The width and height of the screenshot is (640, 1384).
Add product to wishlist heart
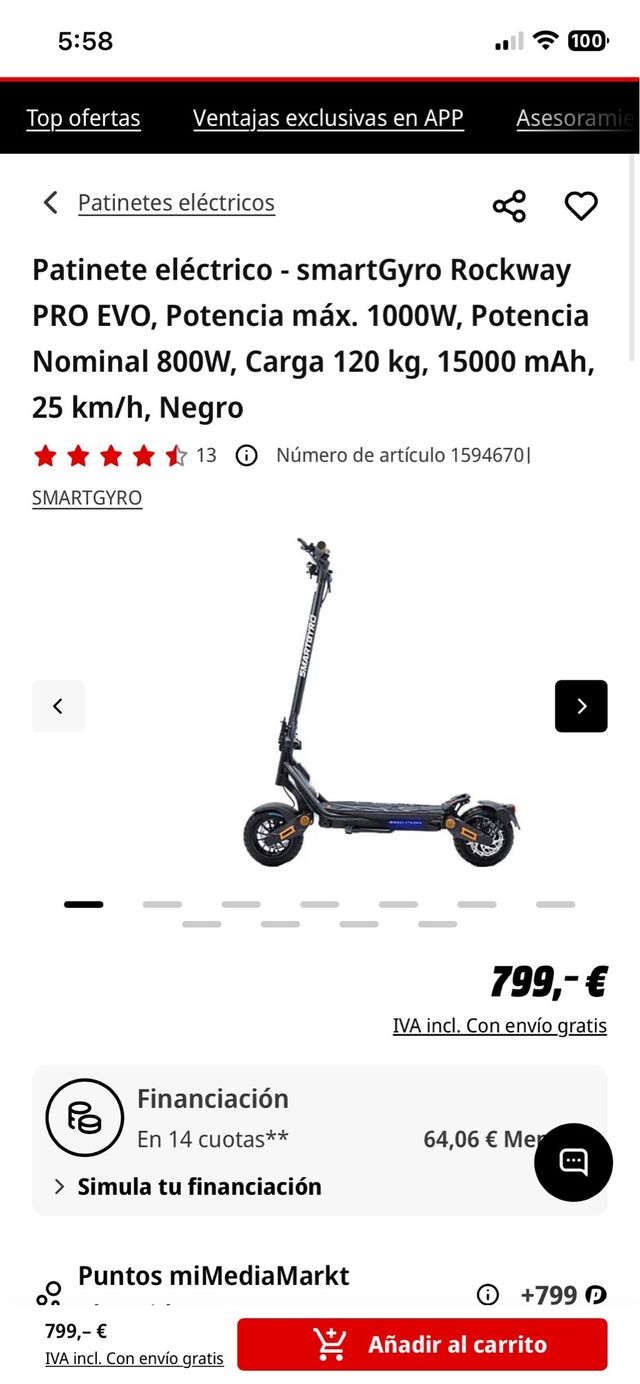[581, 206]
